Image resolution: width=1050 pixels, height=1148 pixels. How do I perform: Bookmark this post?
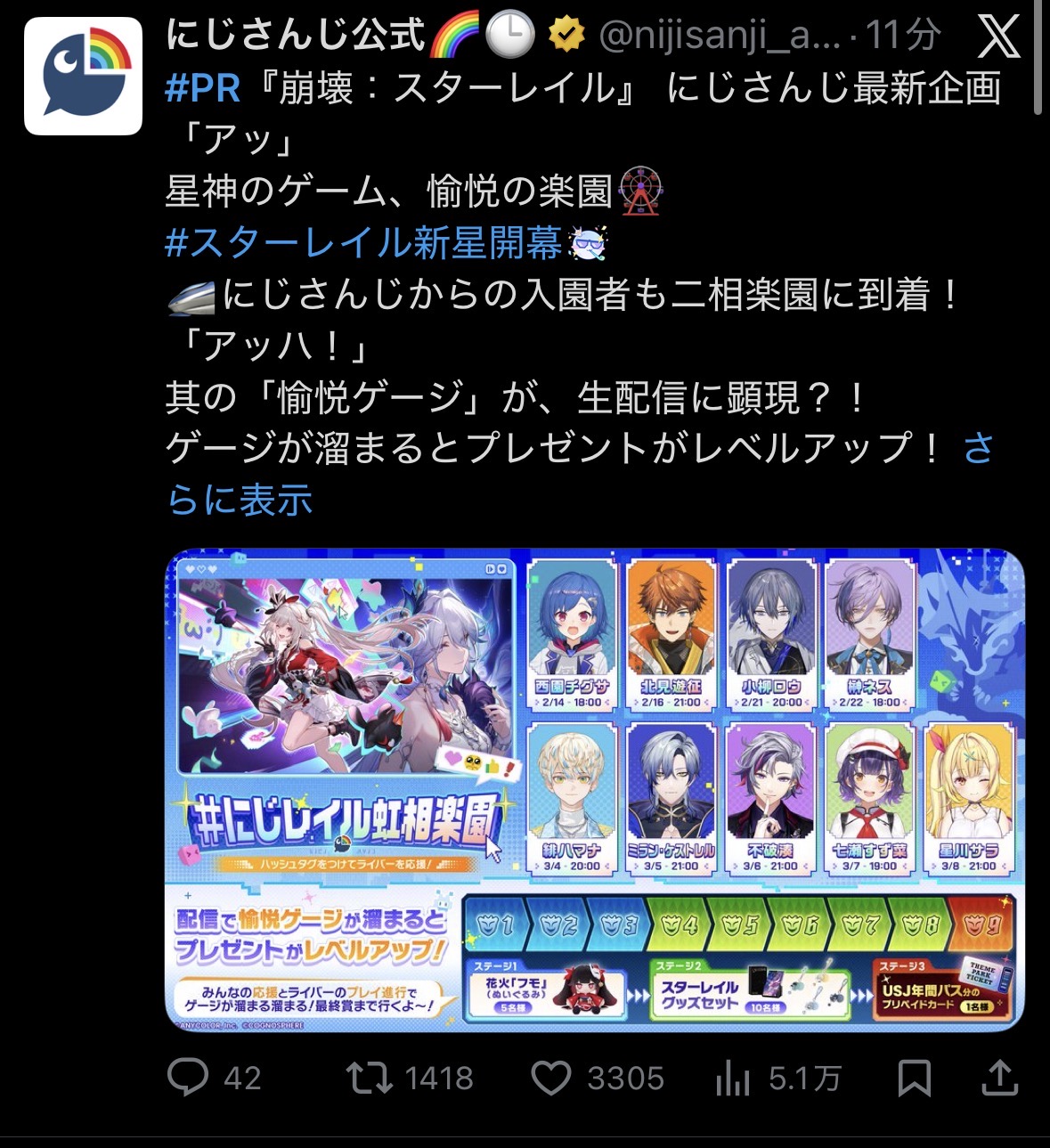(914, 1078)
